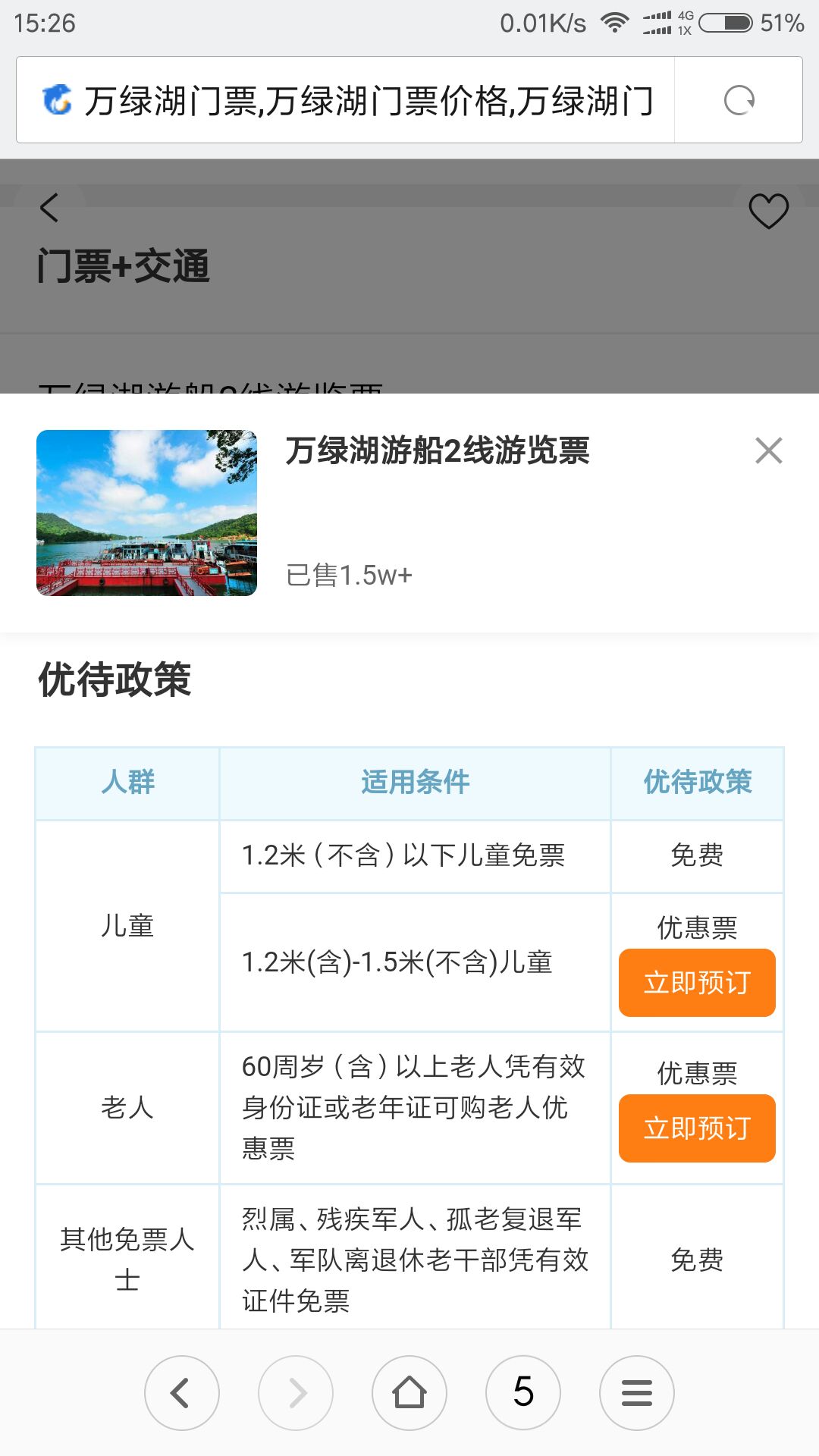The height and width of the screenshot is (1456, 819).
Task: Add this attraction to favorites with the heart
Action: [768, 210]
